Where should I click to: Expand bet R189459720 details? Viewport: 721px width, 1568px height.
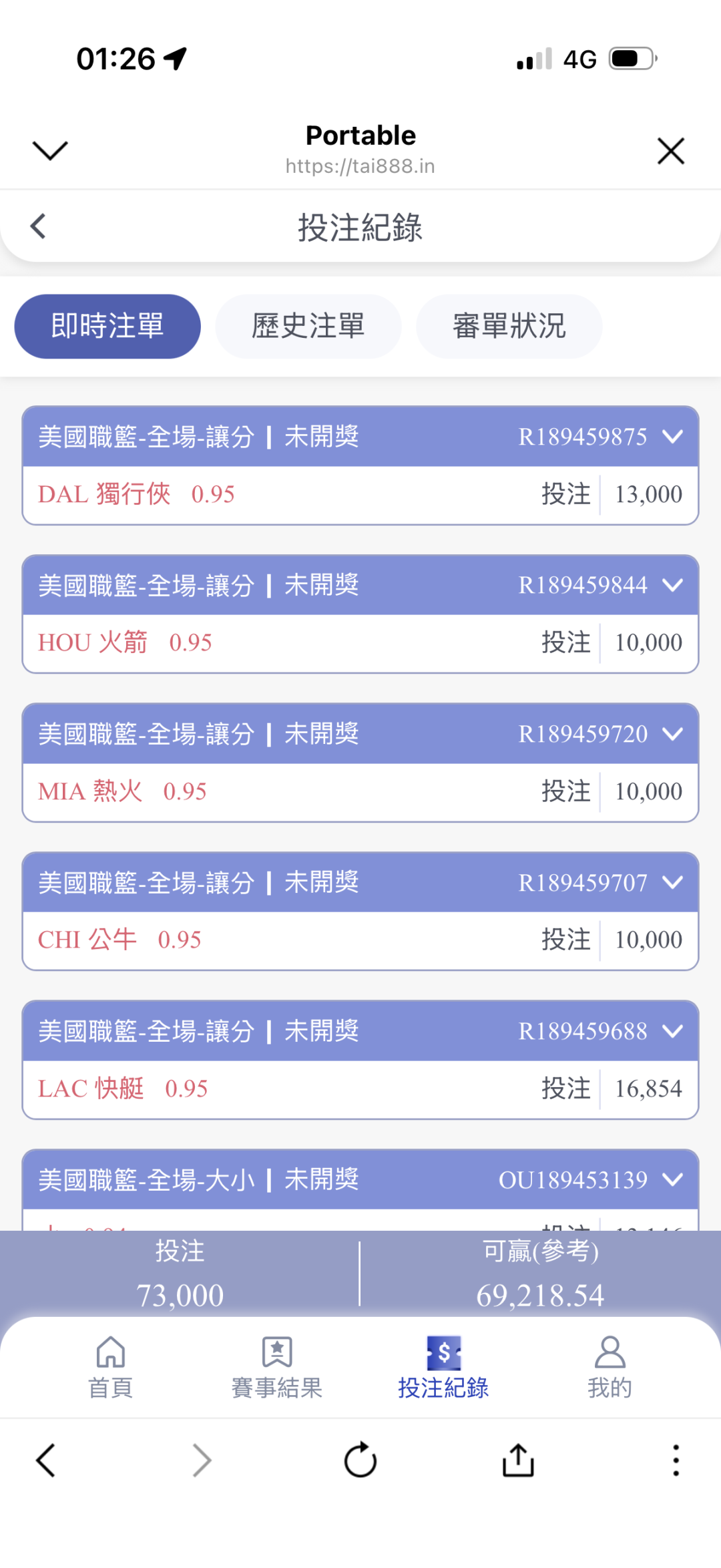click(x=672, y=734)
